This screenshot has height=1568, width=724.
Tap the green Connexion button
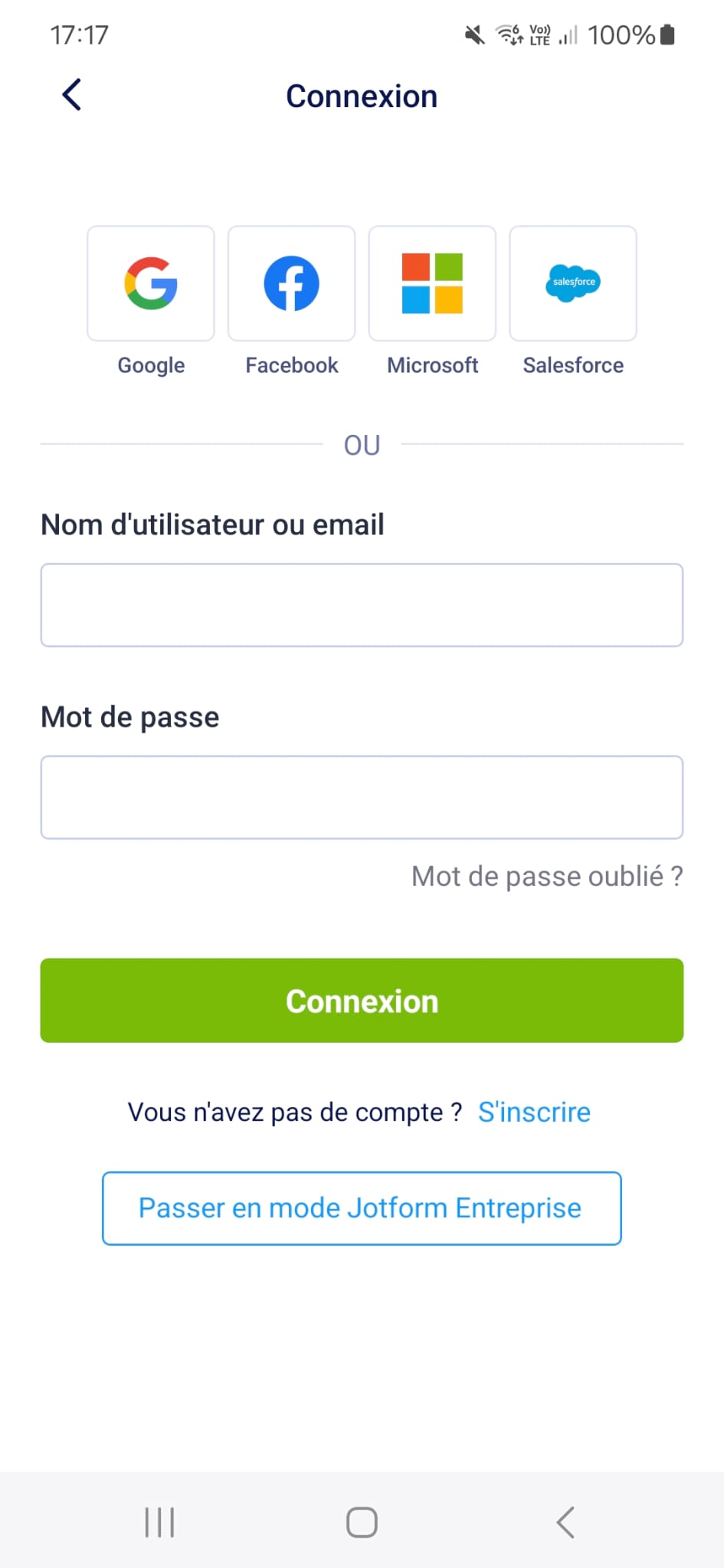point(362,1000)
